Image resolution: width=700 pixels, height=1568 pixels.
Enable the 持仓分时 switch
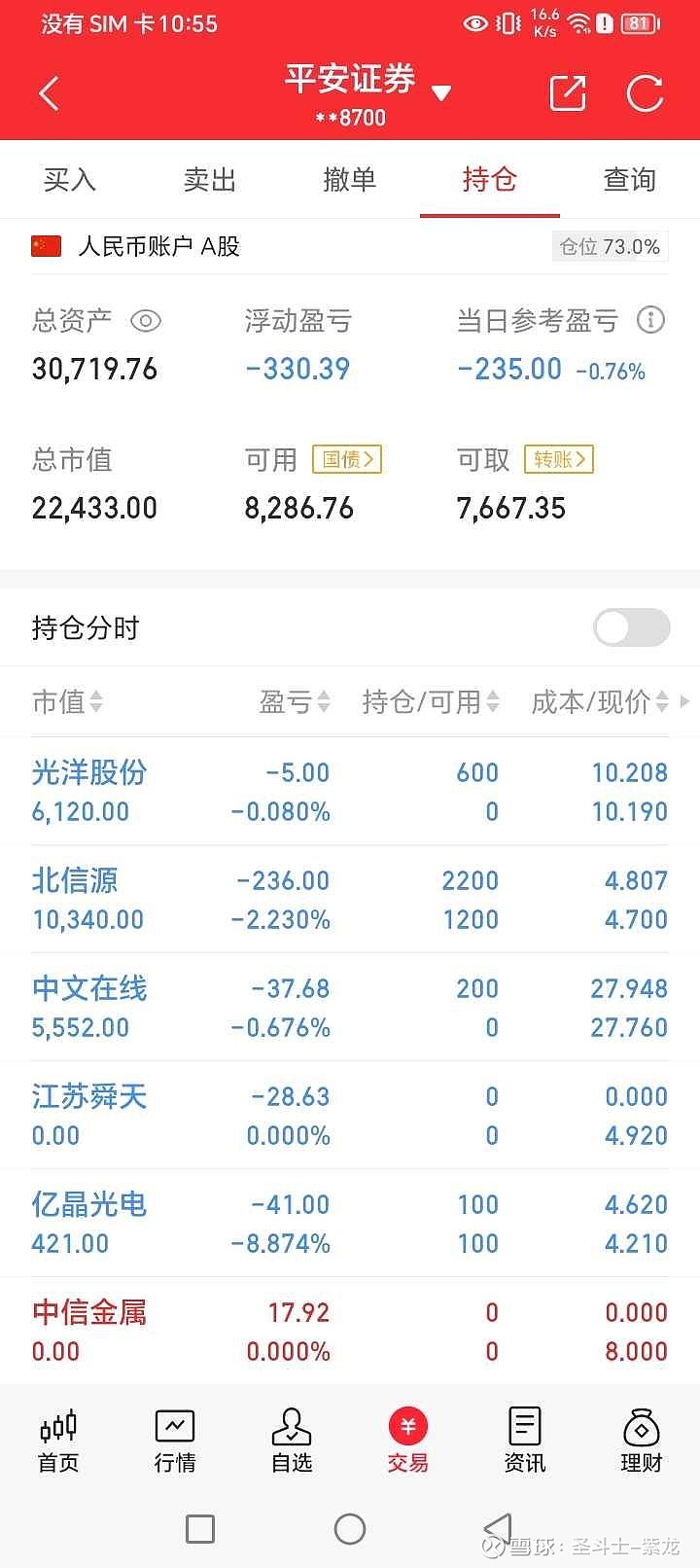click(x=630, y=628)
